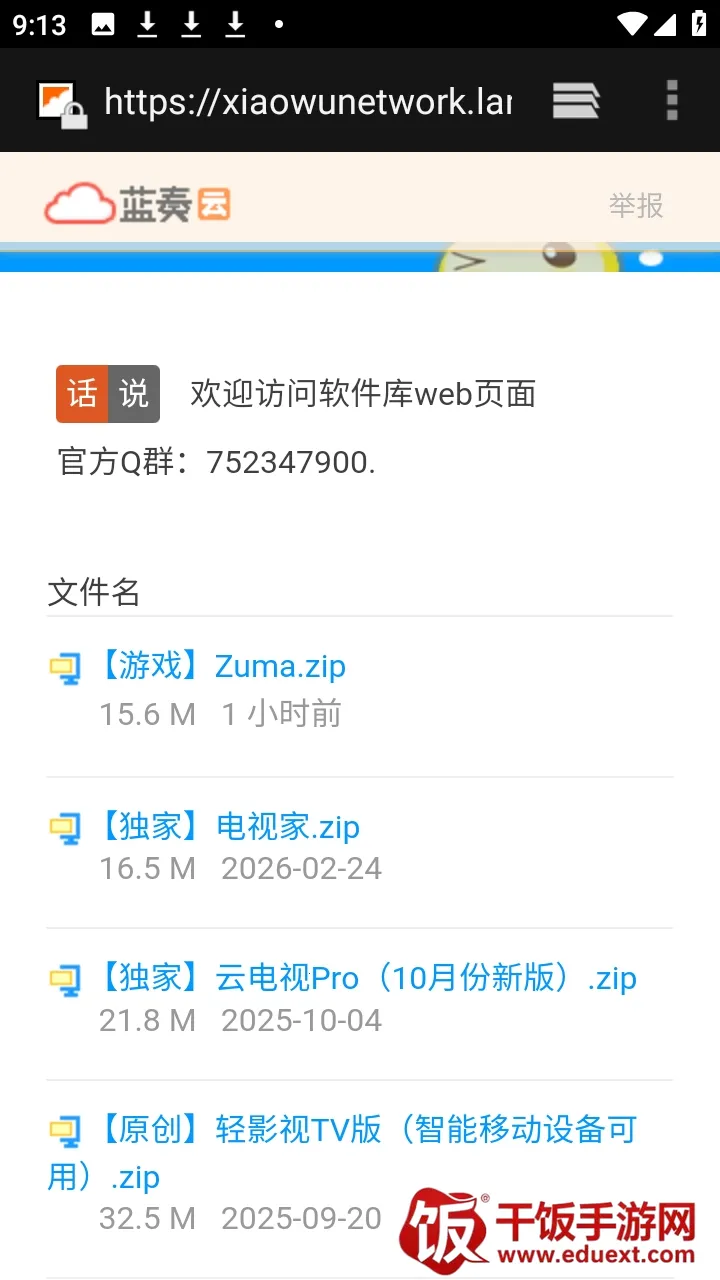Open 轻影视TV版 zip file link
Screen dimensions: 720x1280
(x=342, y=1153)
